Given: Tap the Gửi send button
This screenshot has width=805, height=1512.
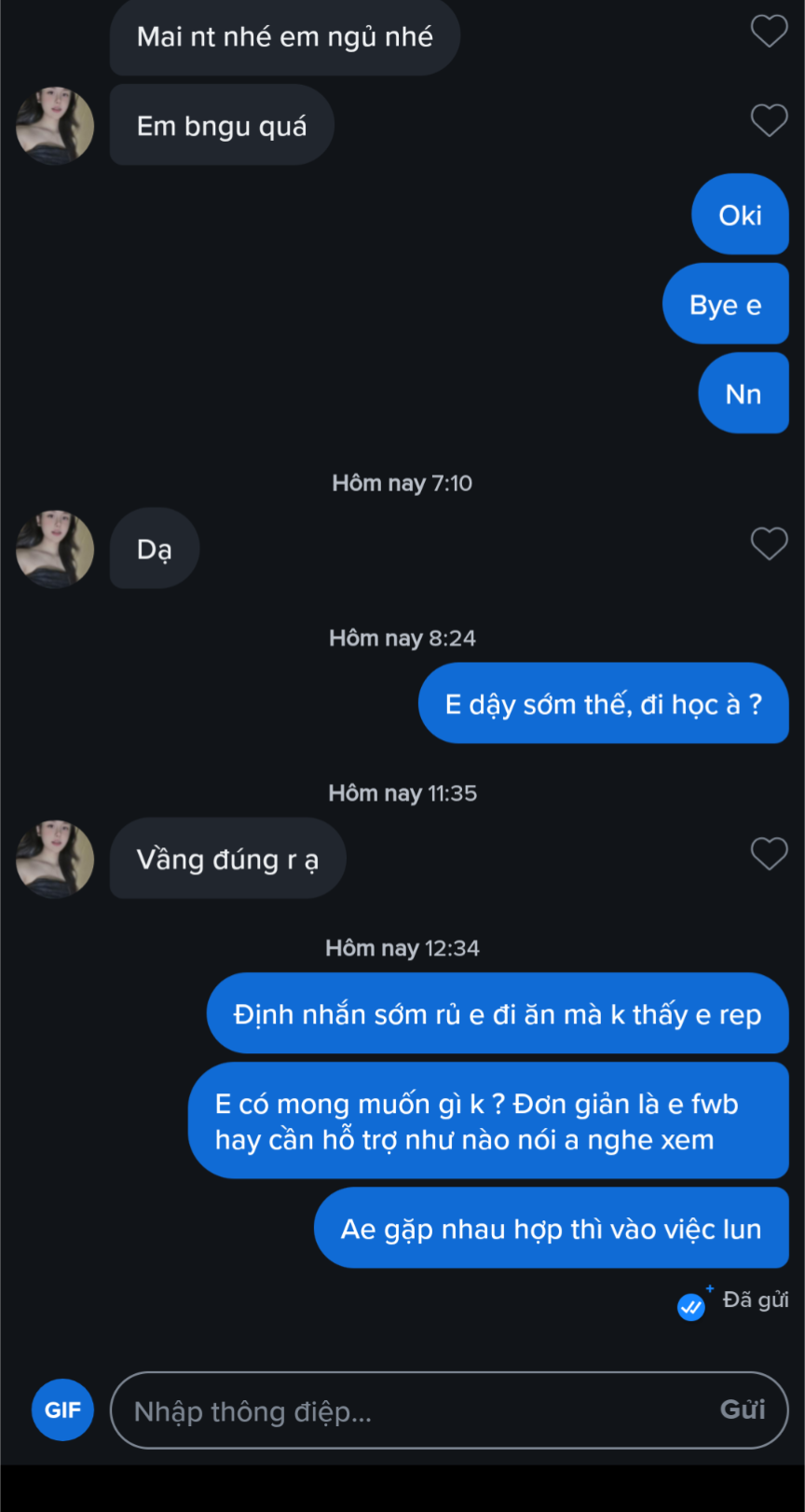Looking at the screenshot, I should (743, 1409).
